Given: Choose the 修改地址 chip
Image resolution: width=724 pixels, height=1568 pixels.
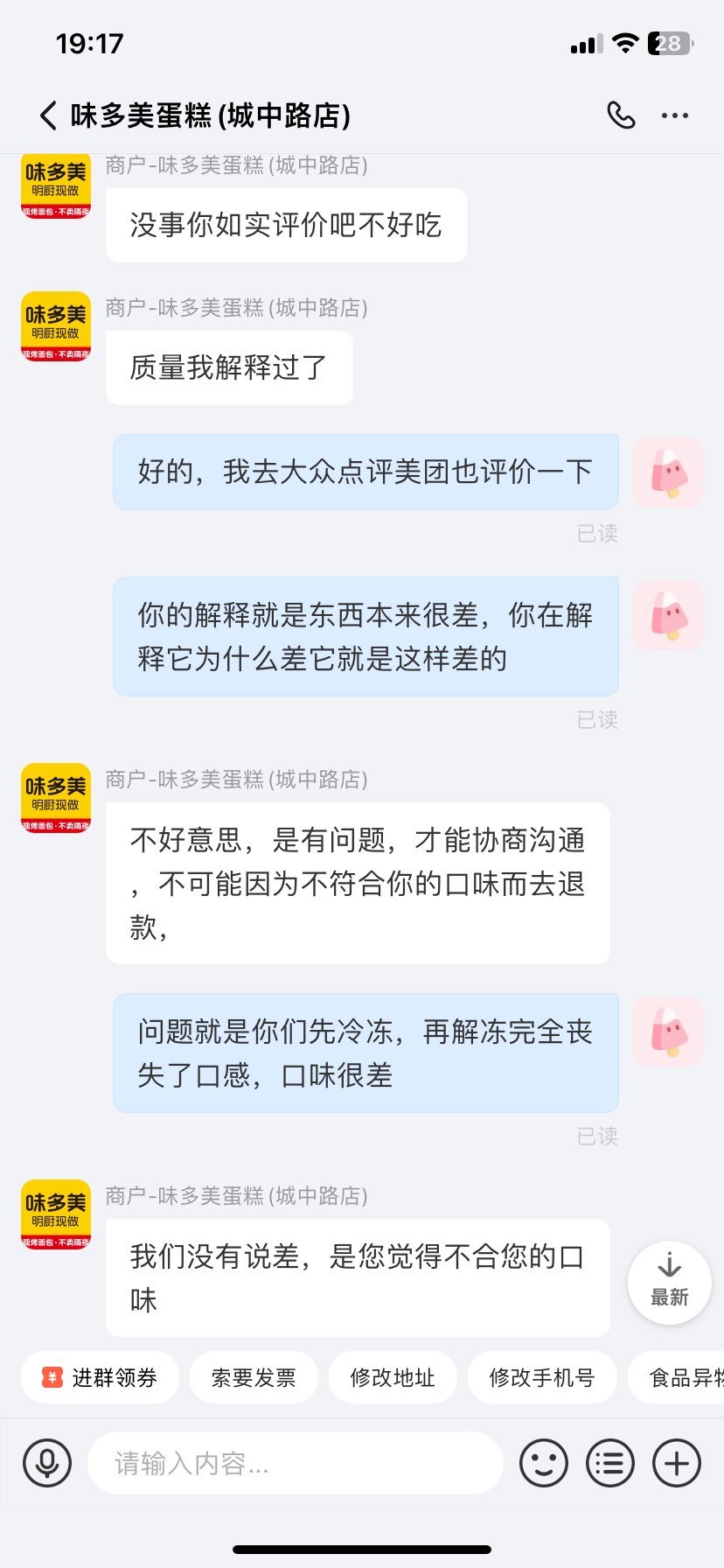Looking at the screenshot, I should 393,1378.
